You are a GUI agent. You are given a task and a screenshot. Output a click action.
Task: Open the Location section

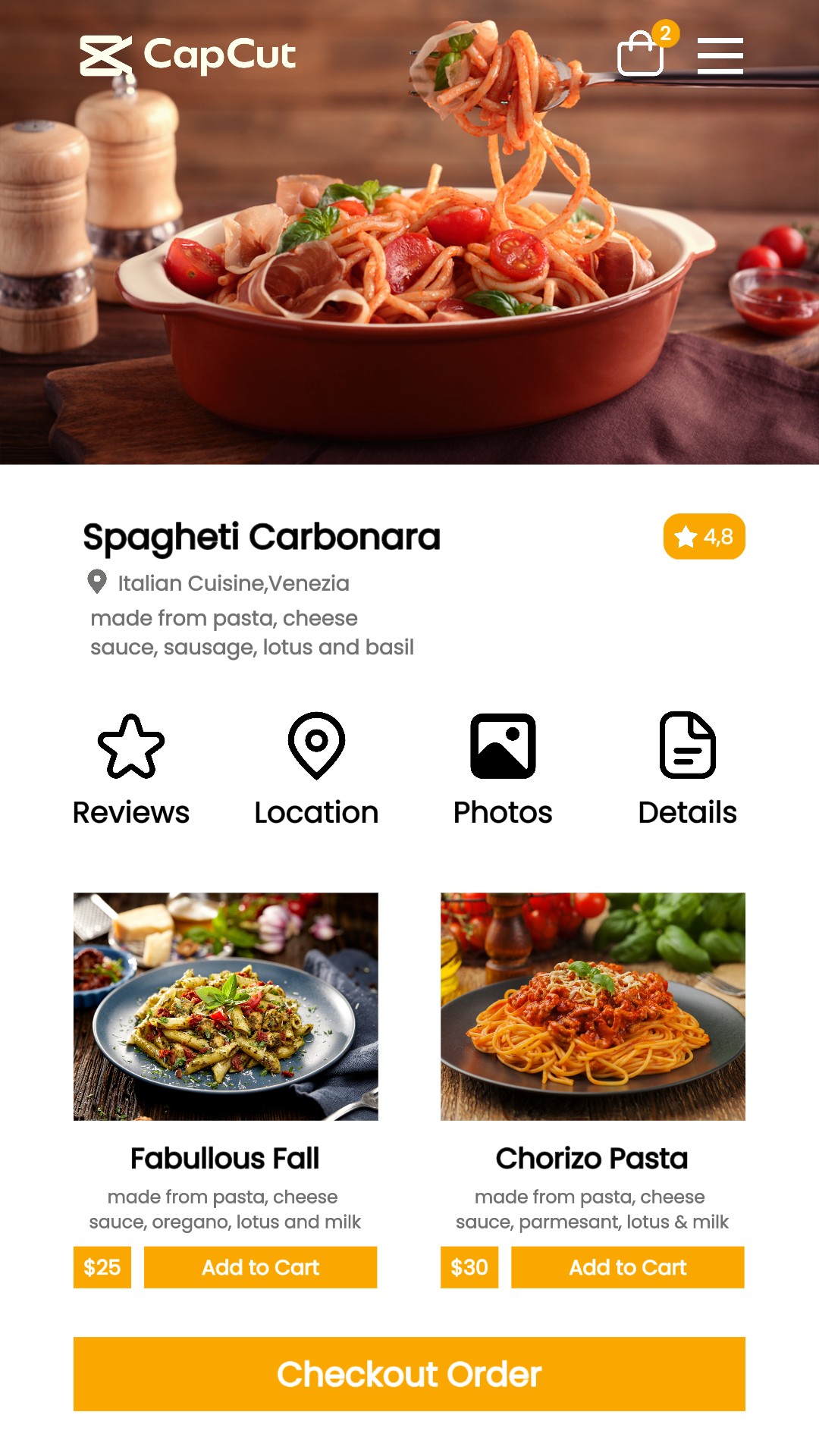(316, 769)
